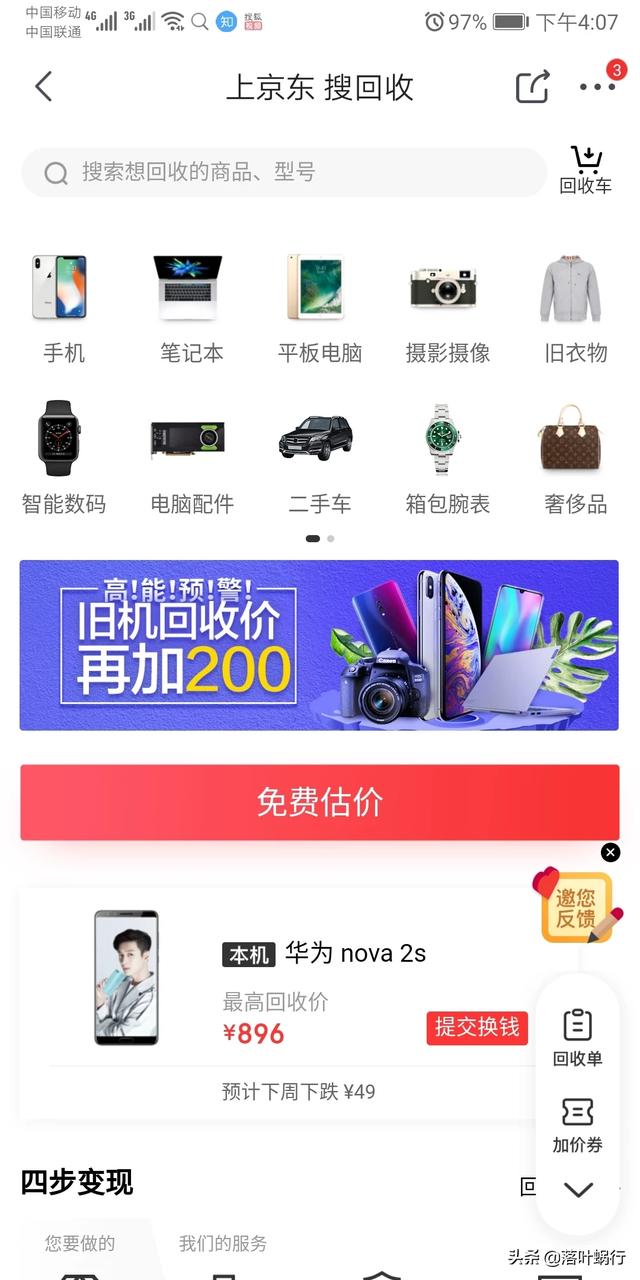Screen dimensions: 640x1280
Task: Select the 笔记本 category
Action: [191, 308]
